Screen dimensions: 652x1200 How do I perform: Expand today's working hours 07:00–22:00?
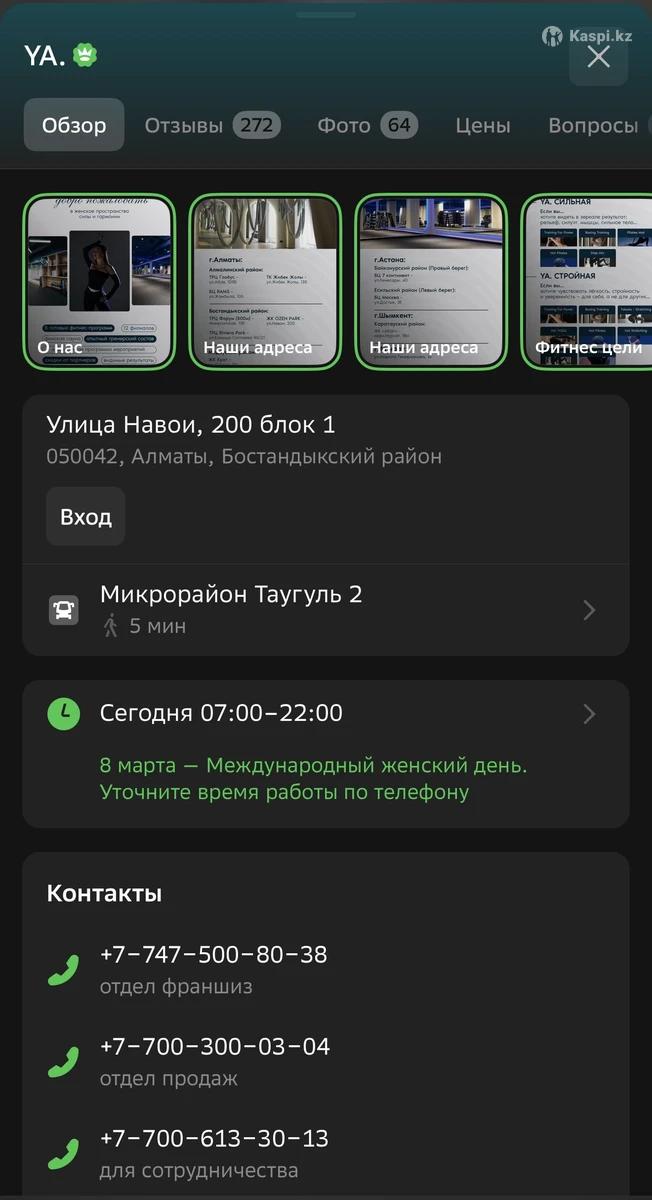pyautogui.click(x=326, y=713)
